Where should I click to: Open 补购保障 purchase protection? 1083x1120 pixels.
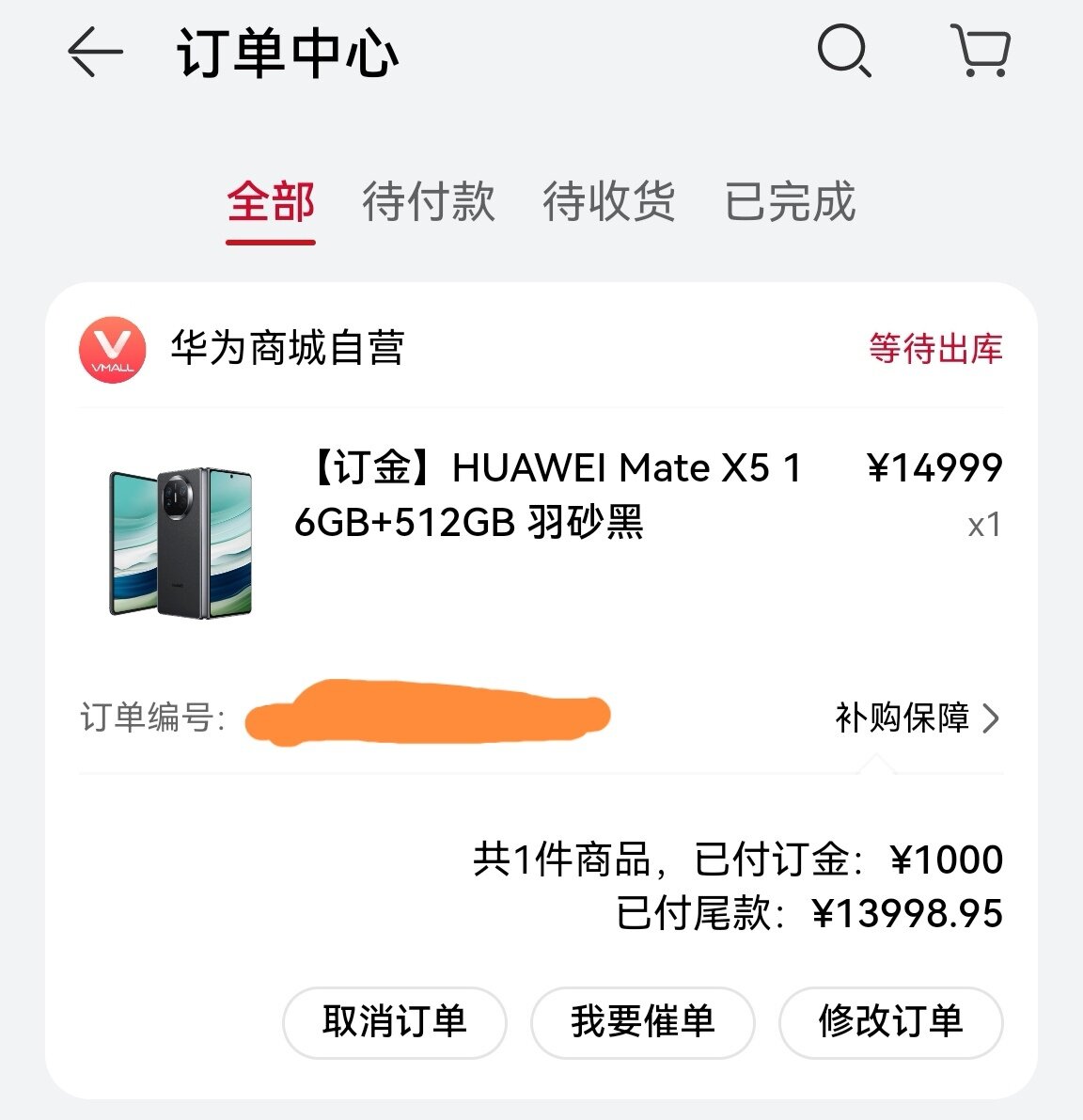coord(916,718)
